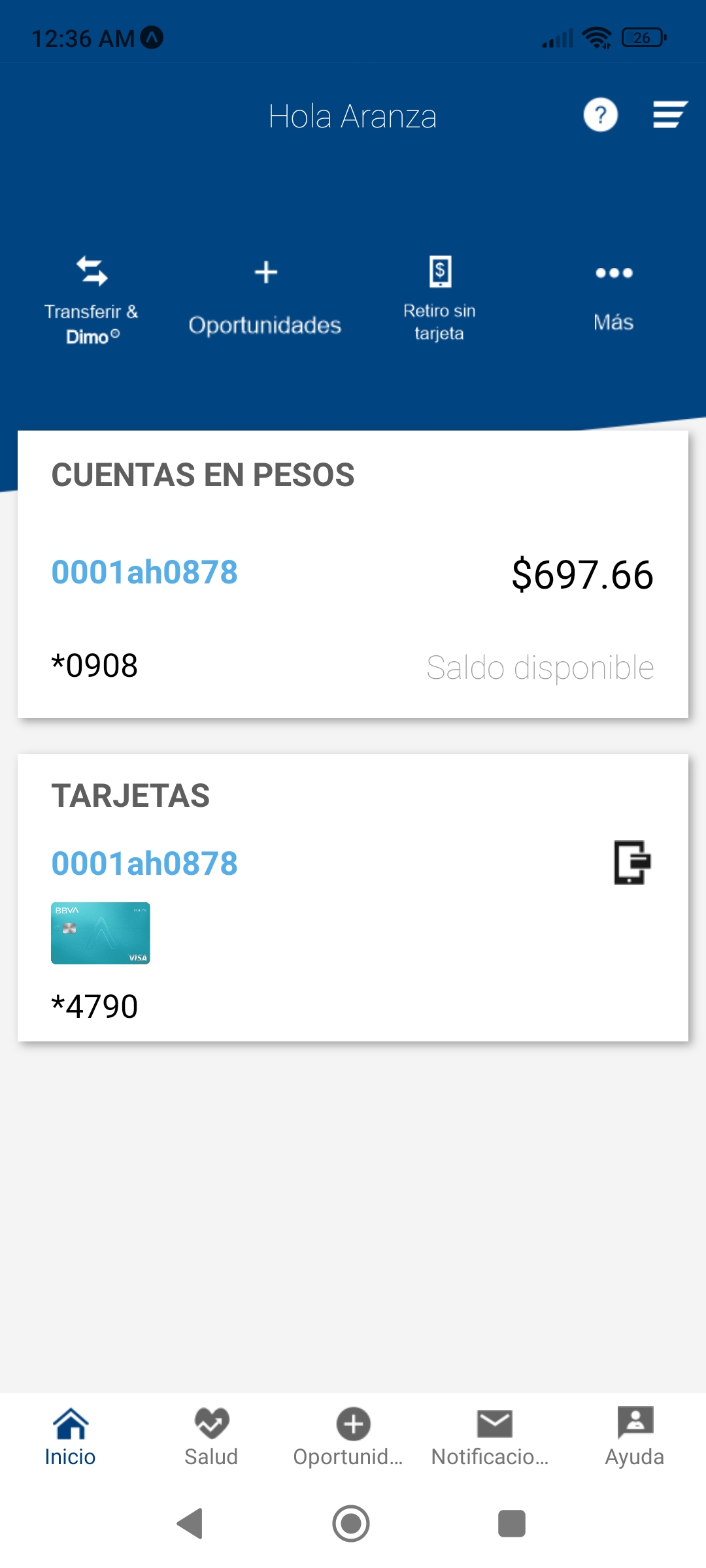Open the Notificaciones tab
This screenshot has height=1568, width=706.
click(494, 1437)
